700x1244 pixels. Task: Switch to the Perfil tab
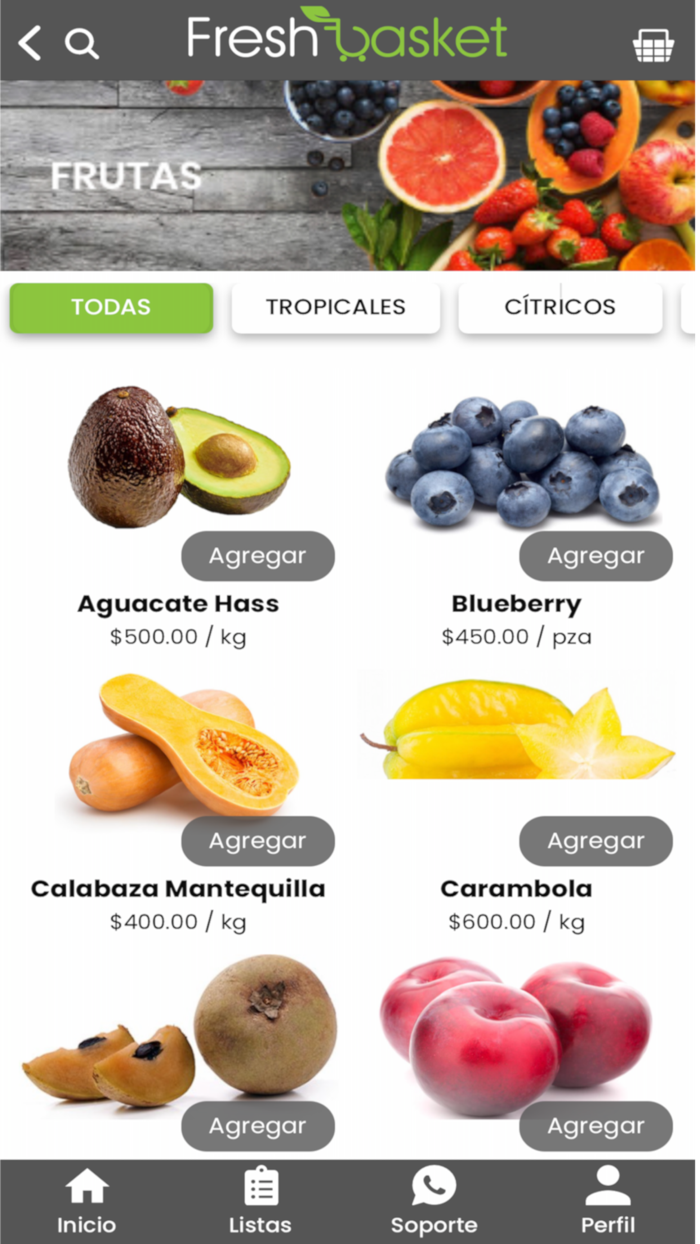(x=608, y=1202)
